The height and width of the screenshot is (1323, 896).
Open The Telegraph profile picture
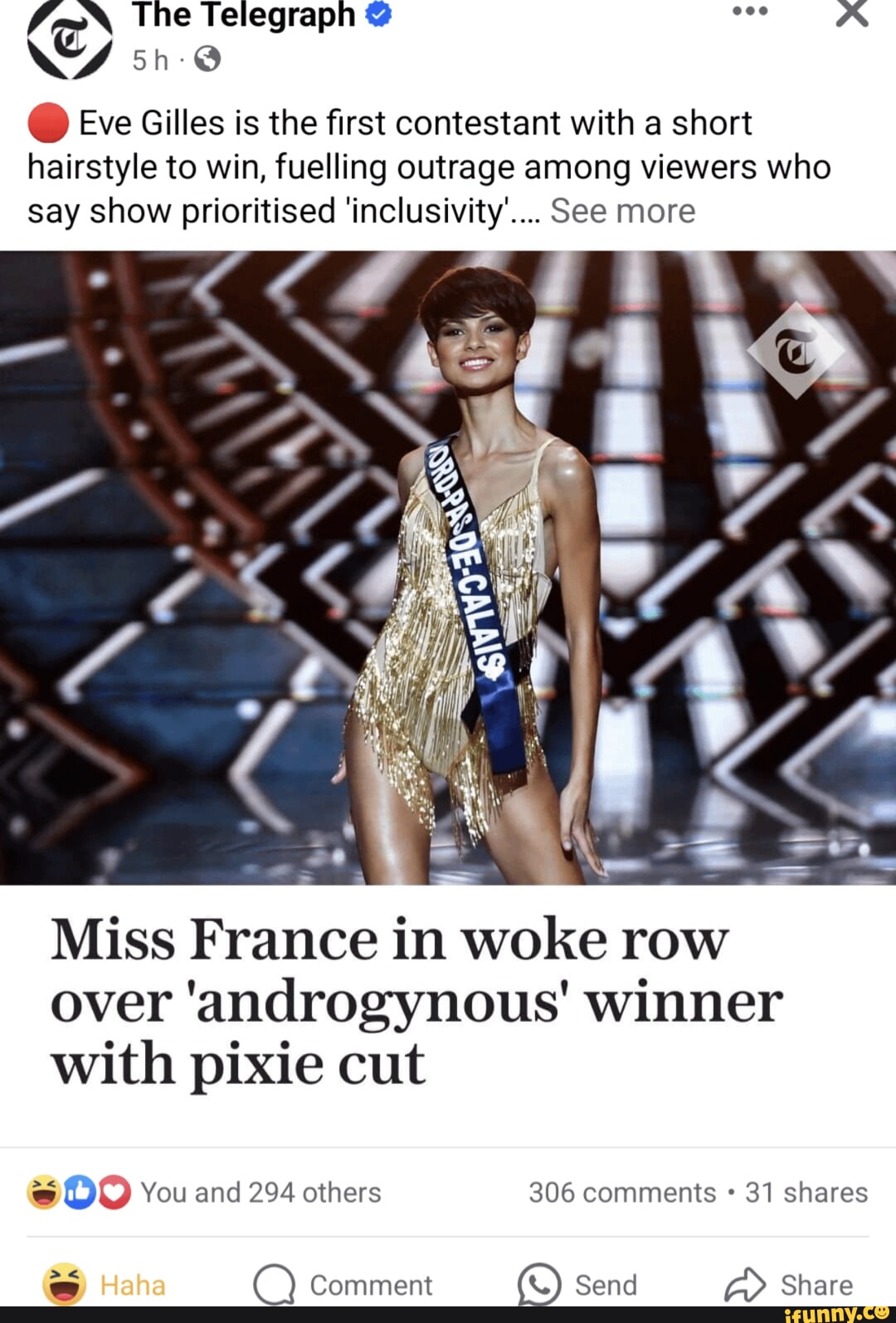[x=70, y=39]
